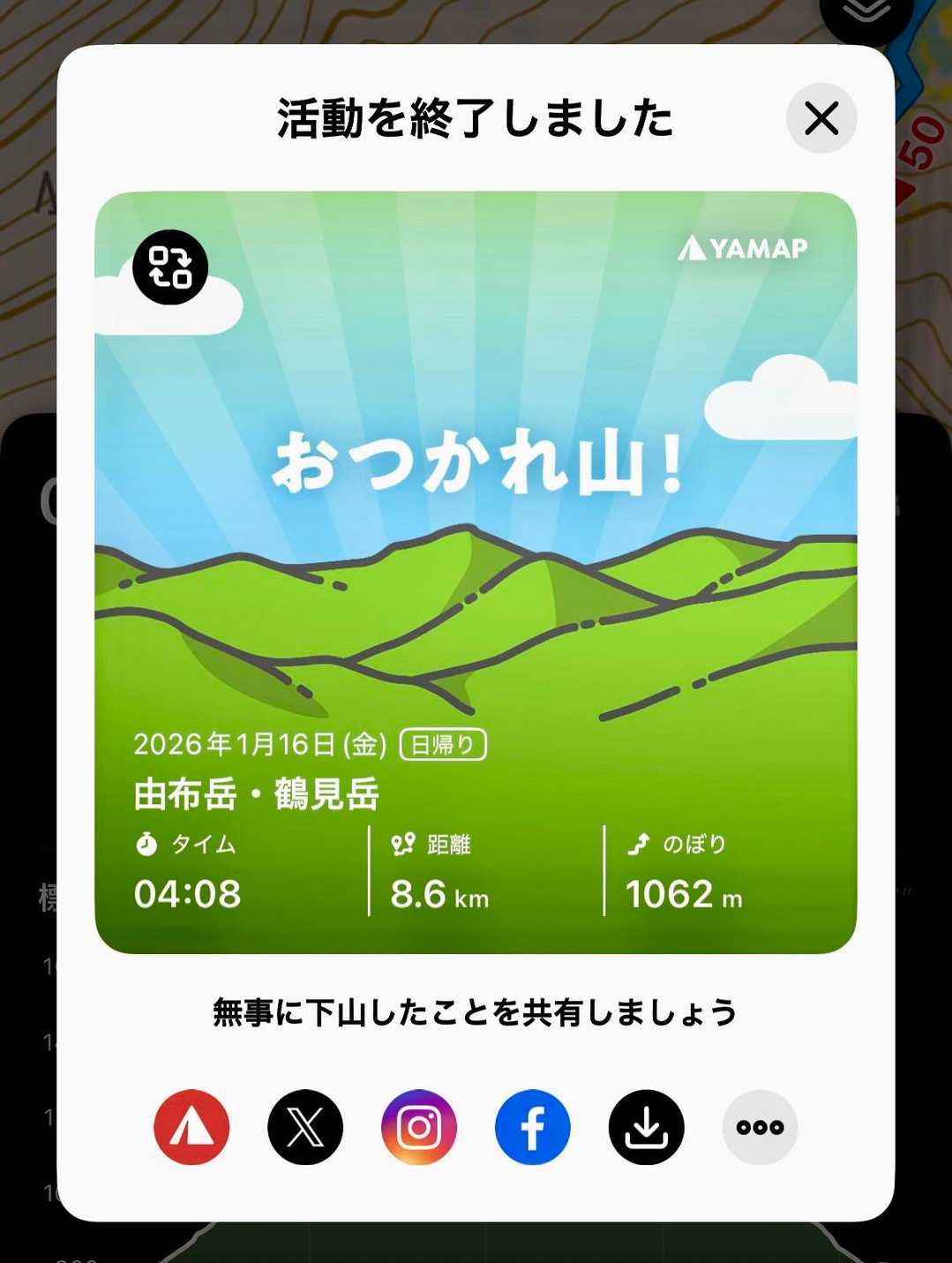952x1263 pixels.
Task: Share the activity on Facebook
Action: tap(532, 1127)
